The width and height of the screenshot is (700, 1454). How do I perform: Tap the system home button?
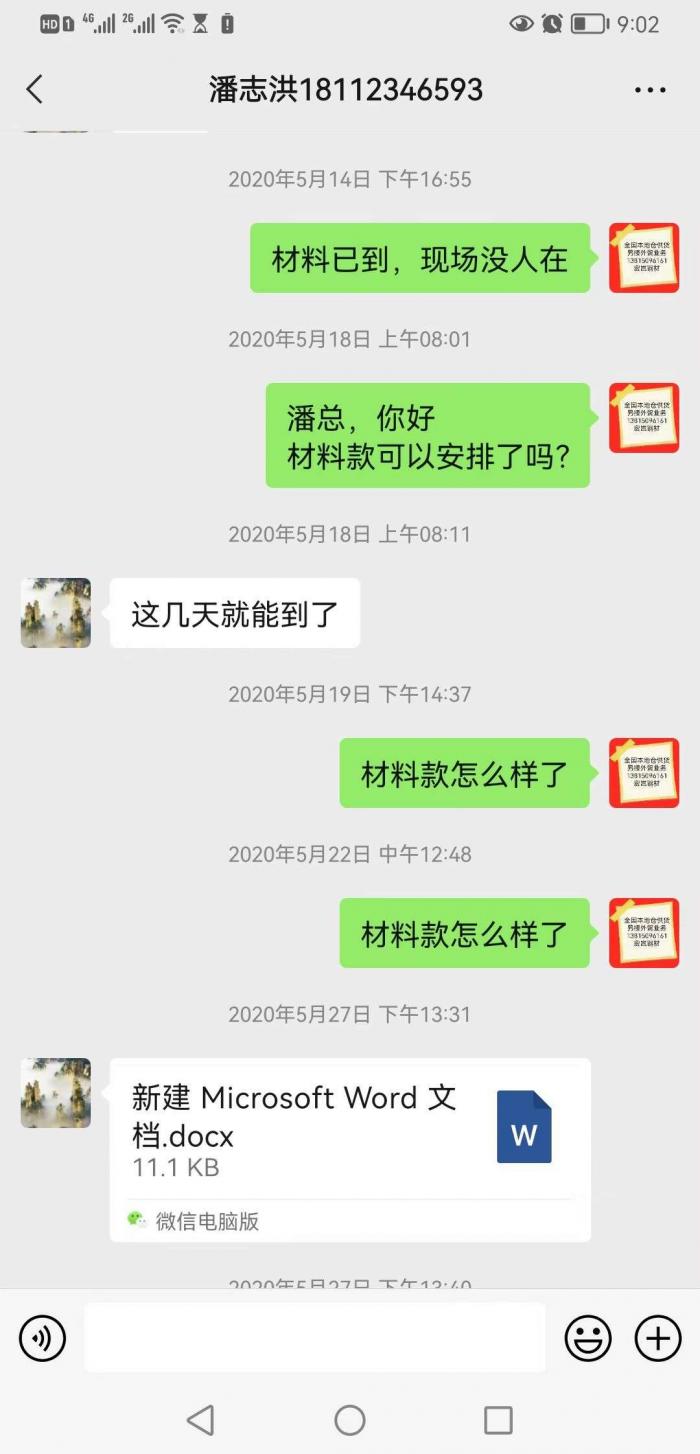350,1420
